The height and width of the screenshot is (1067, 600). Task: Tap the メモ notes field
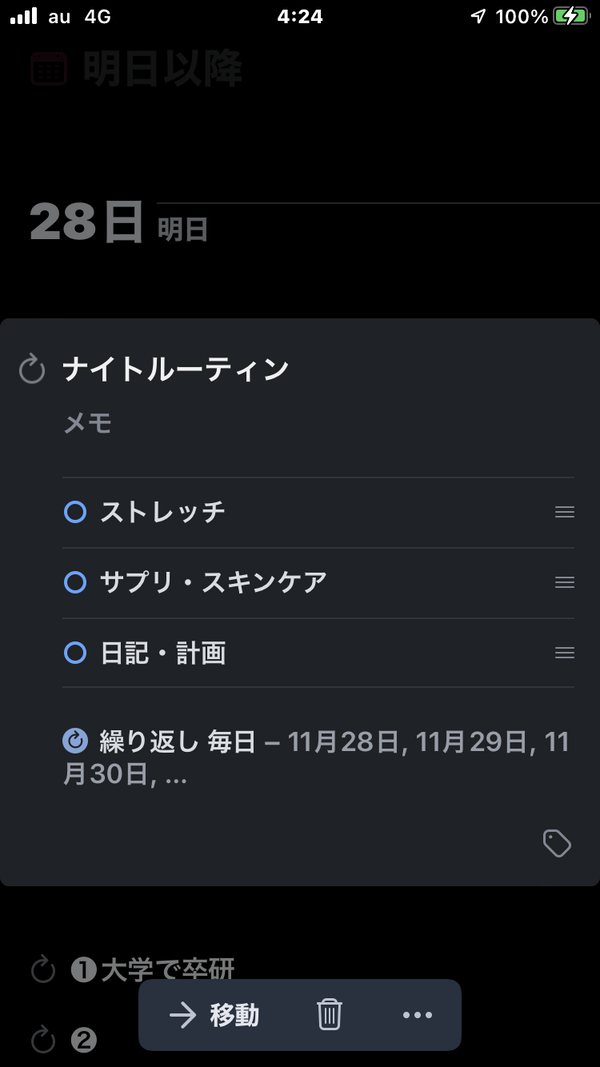tap(318, 424)
